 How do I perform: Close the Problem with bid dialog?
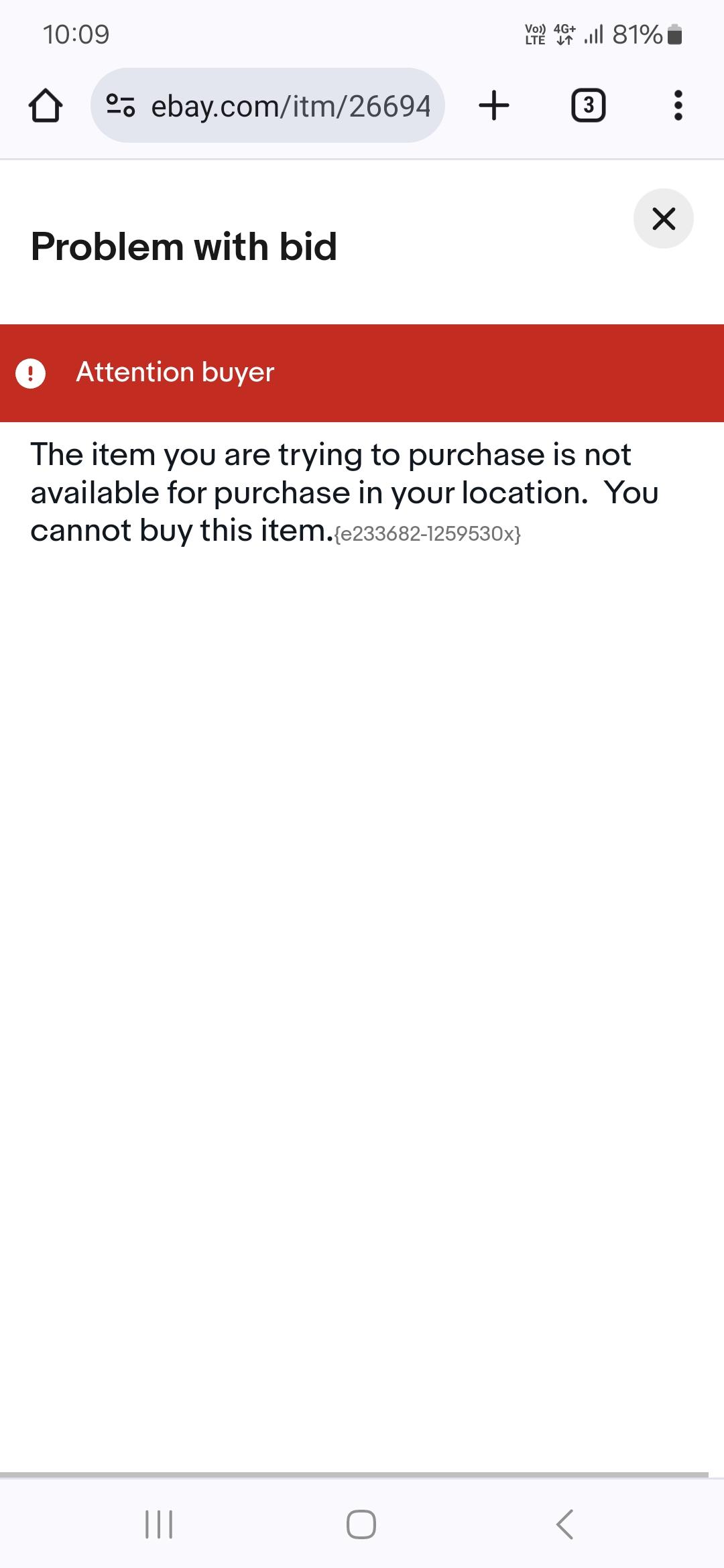pyautogui.click(x=663, y=218)
